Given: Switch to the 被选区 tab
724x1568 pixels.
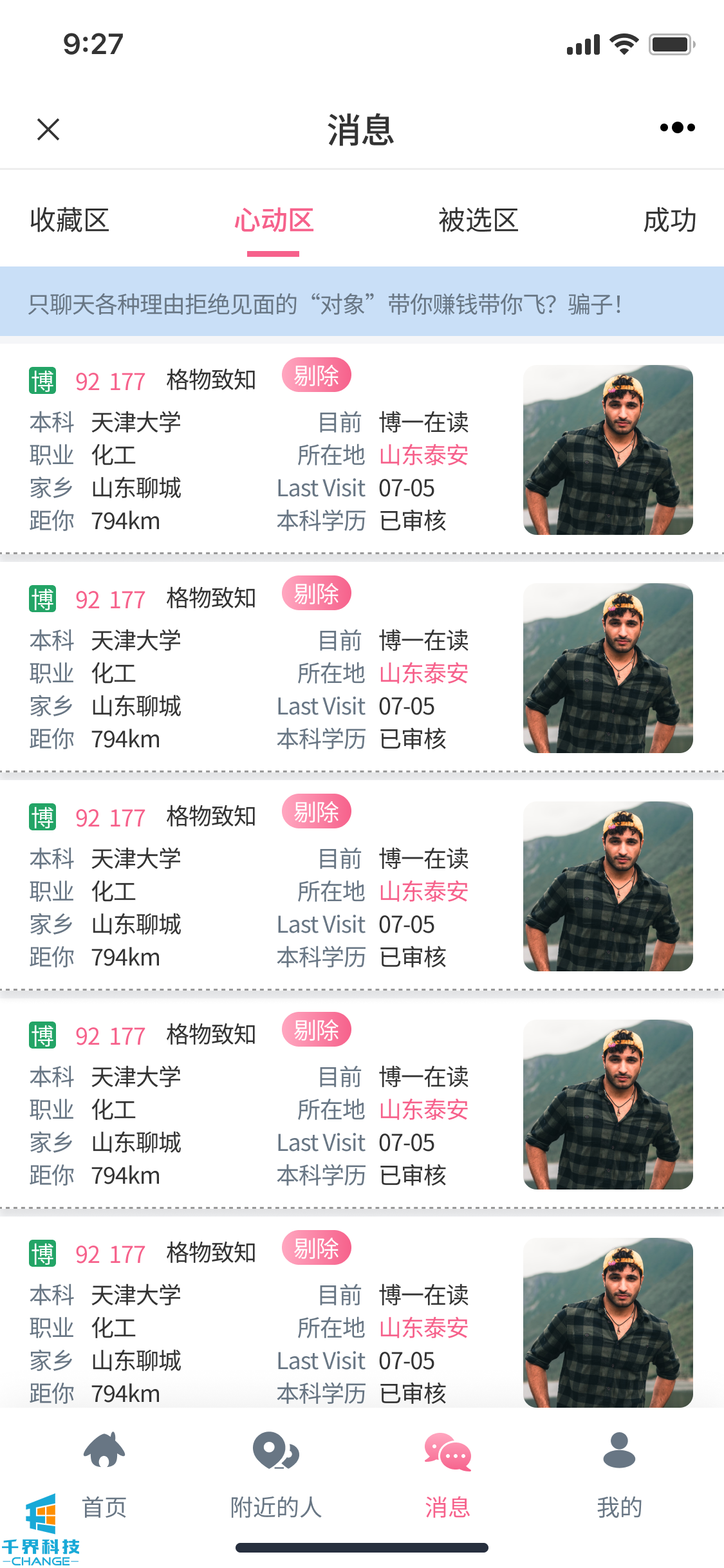Looking at the screenshot, I should coord(478,221).
